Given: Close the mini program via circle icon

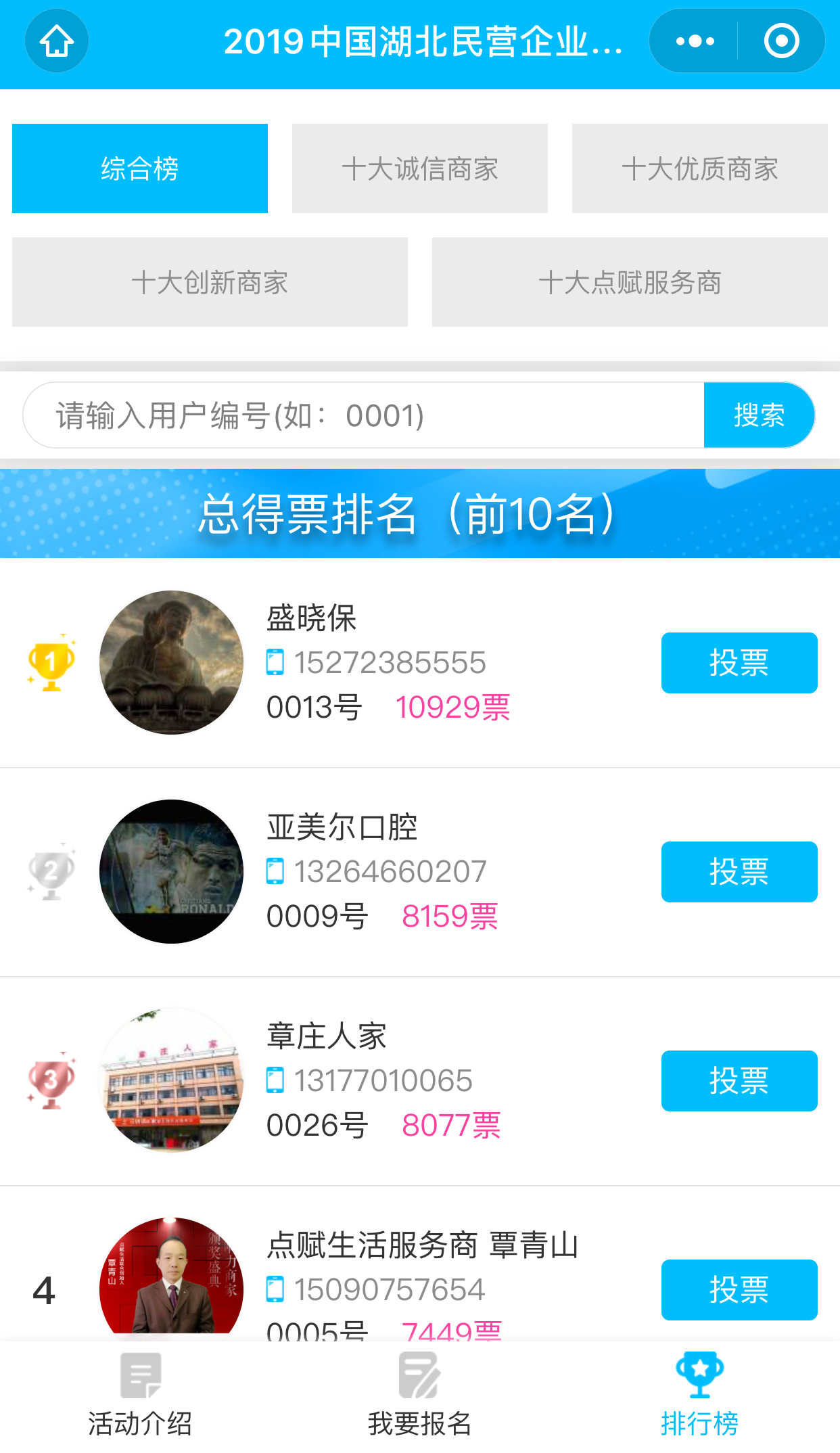Looking at the screenshot, I should point(781,41).
